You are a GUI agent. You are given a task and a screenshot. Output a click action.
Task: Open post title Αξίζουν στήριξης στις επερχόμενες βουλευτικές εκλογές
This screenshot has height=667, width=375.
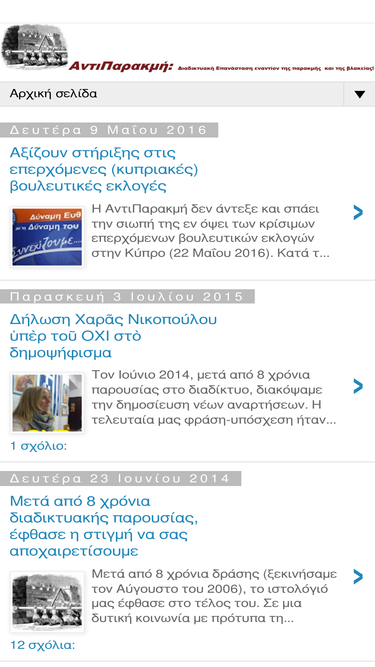104,169
